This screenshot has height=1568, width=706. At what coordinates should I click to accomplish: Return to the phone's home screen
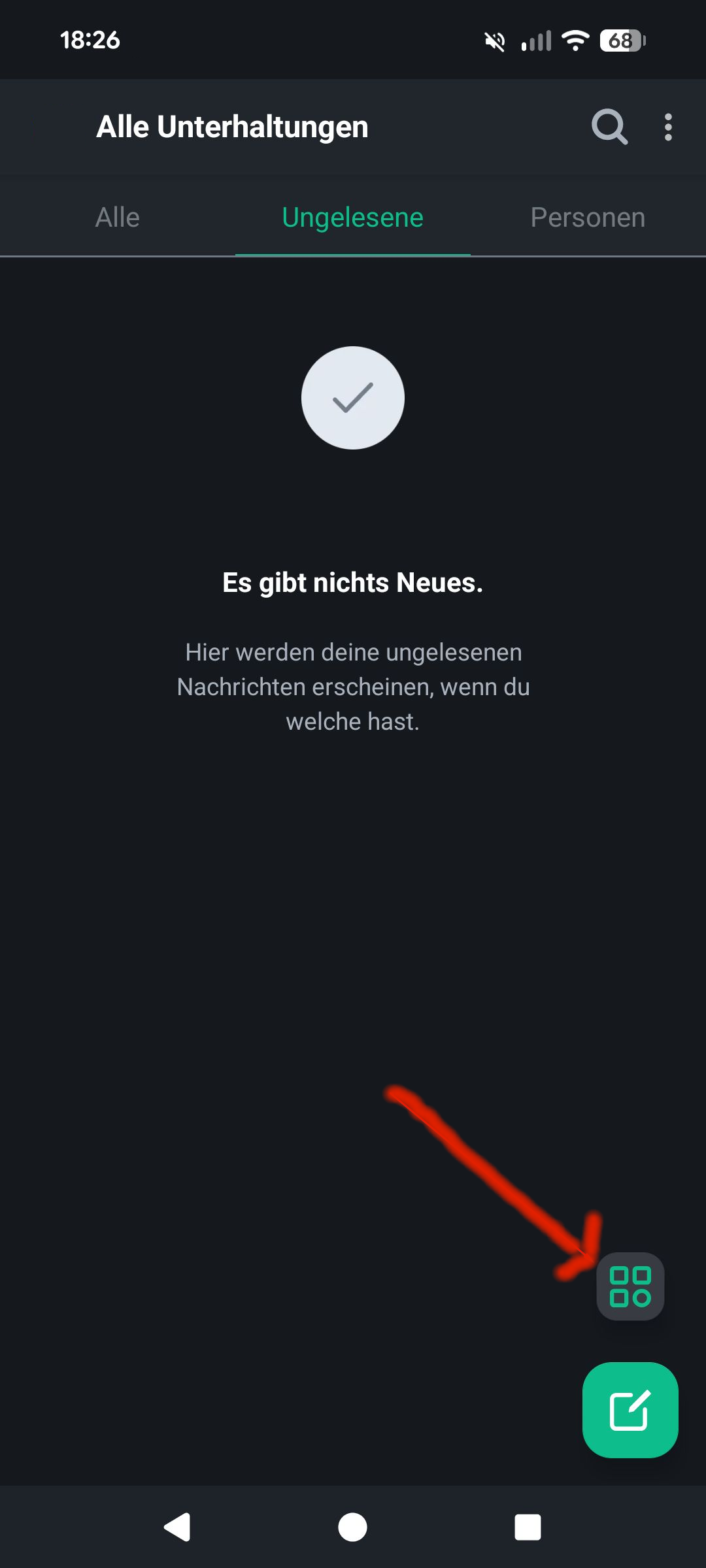point(353,1527)
